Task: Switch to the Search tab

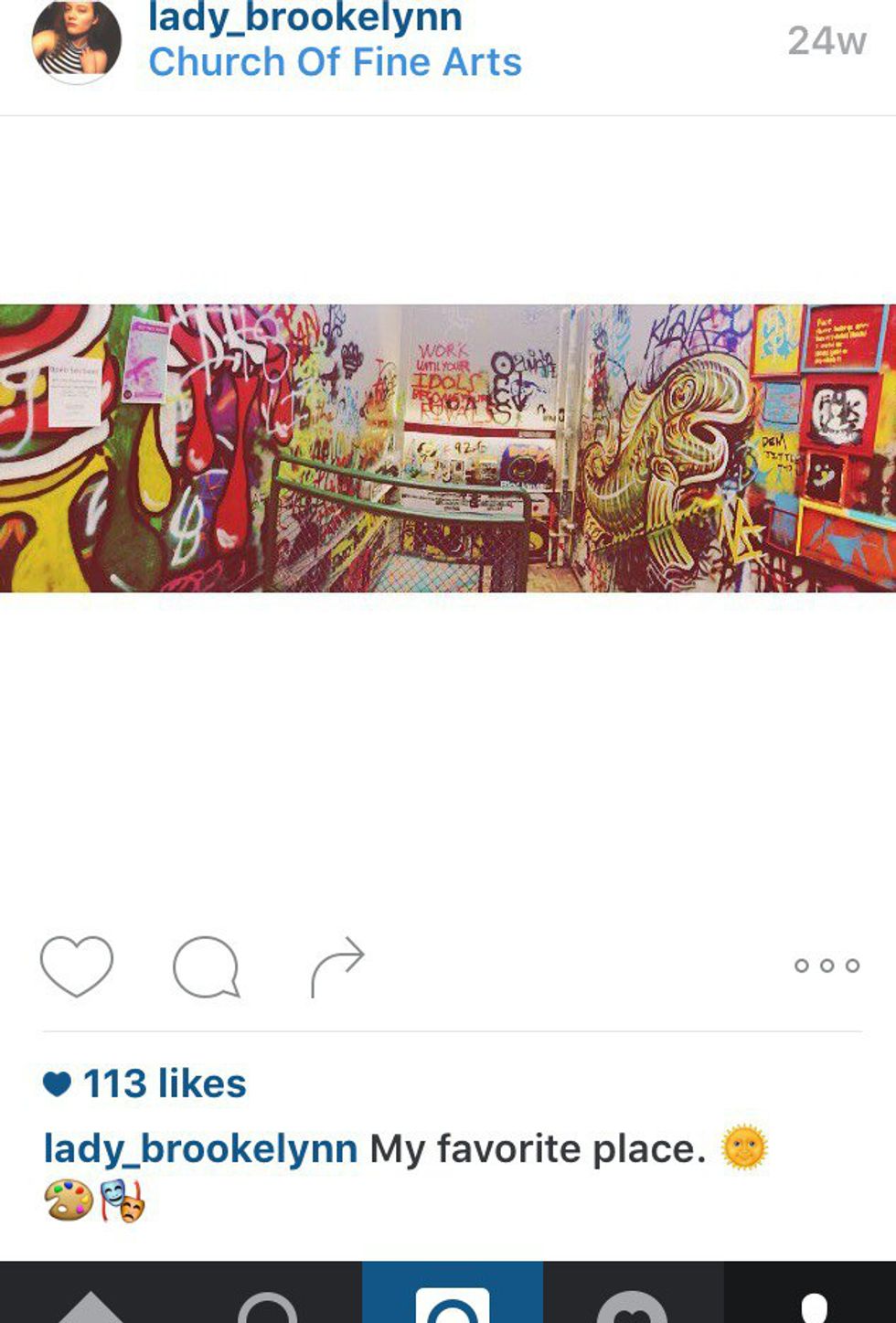Action: [x=268, y=1303]
